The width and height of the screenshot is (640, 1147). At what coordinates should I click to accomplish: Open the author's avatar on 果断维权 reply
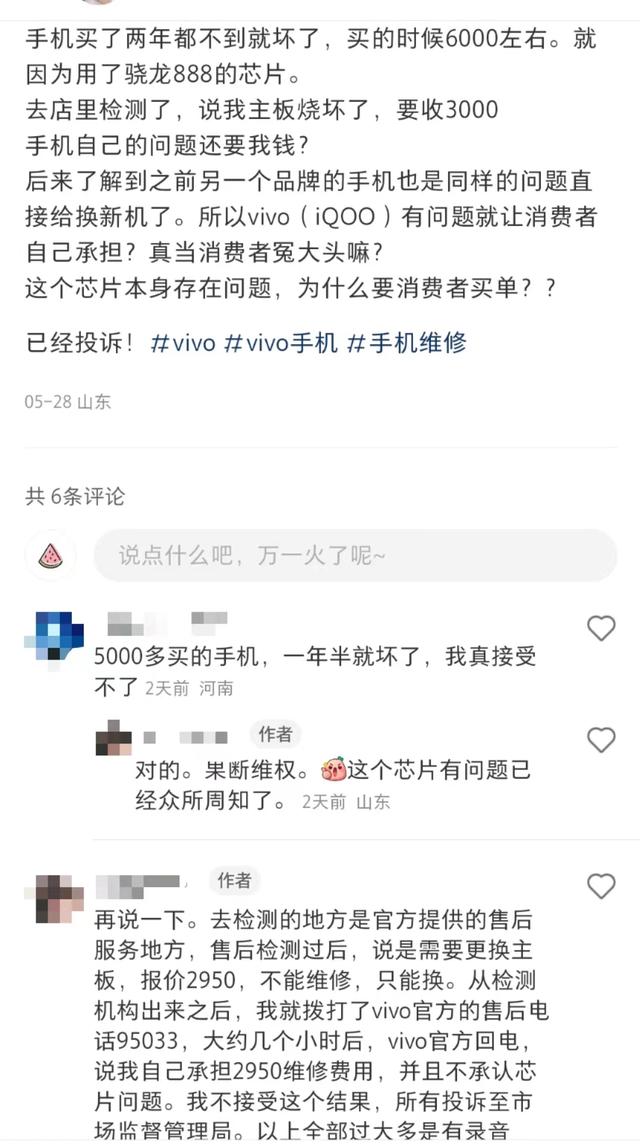(113, 738)
